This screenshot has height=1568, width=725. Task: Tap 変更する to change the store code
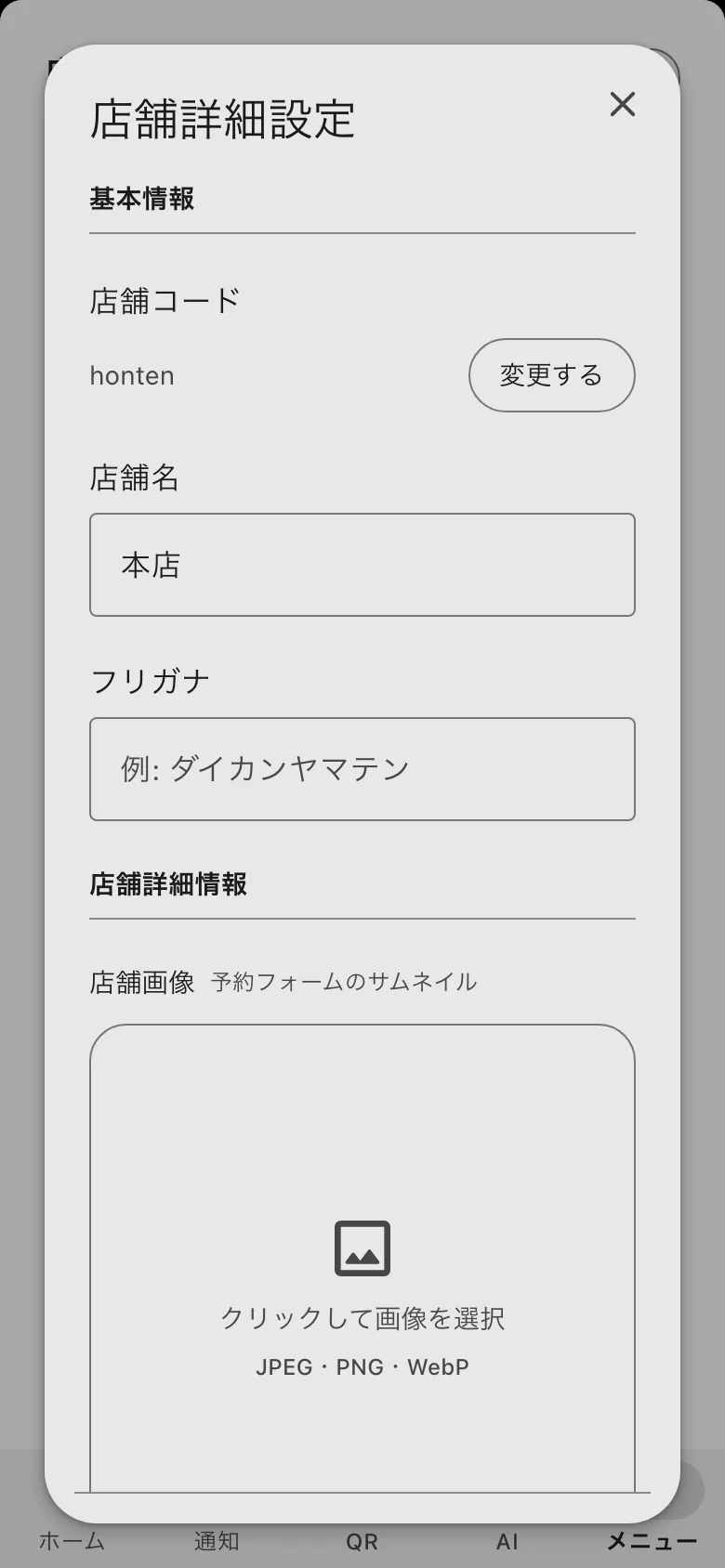tap(552, 375)
